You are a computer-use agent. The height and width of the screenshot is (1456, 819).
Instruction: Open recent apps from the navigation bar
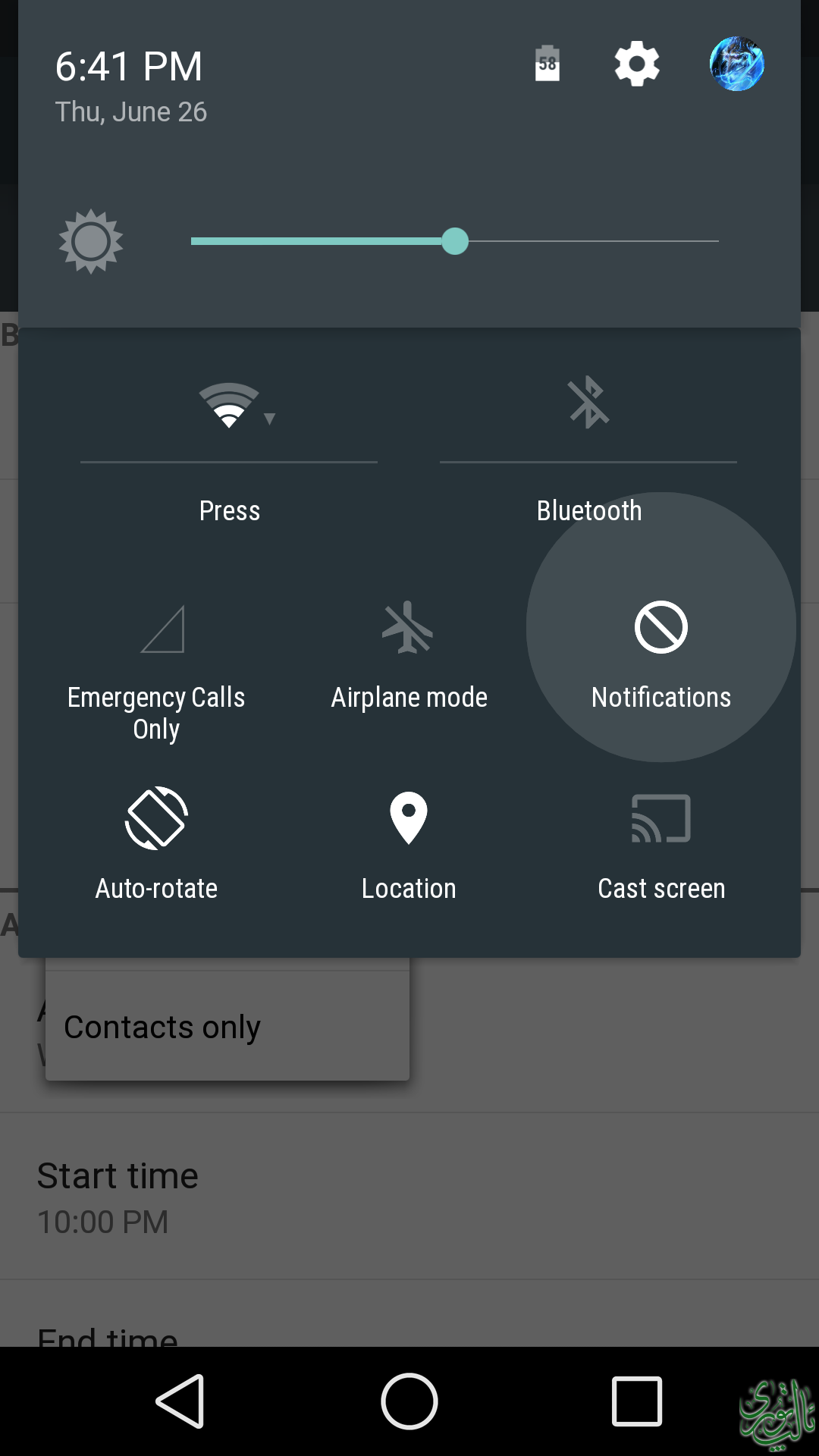click(x=636, y=1401)
